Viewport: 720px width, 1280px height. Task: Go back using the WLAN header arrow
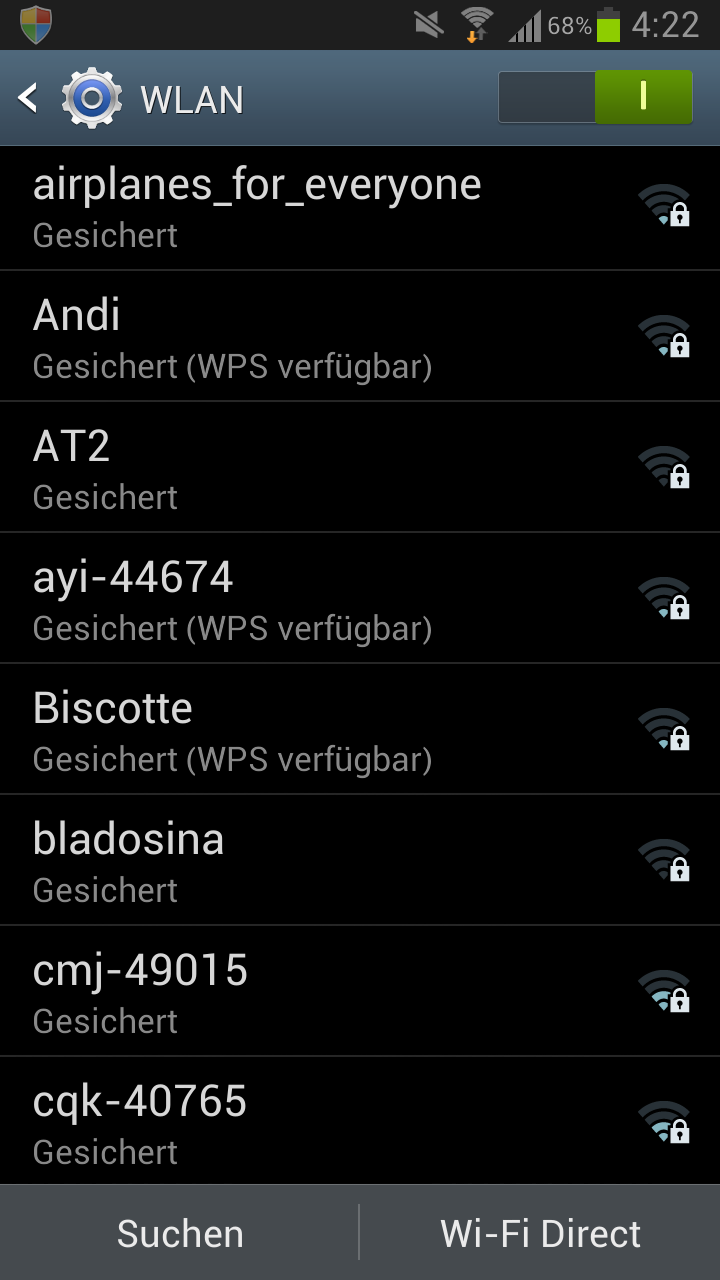(x=28, y=98)
